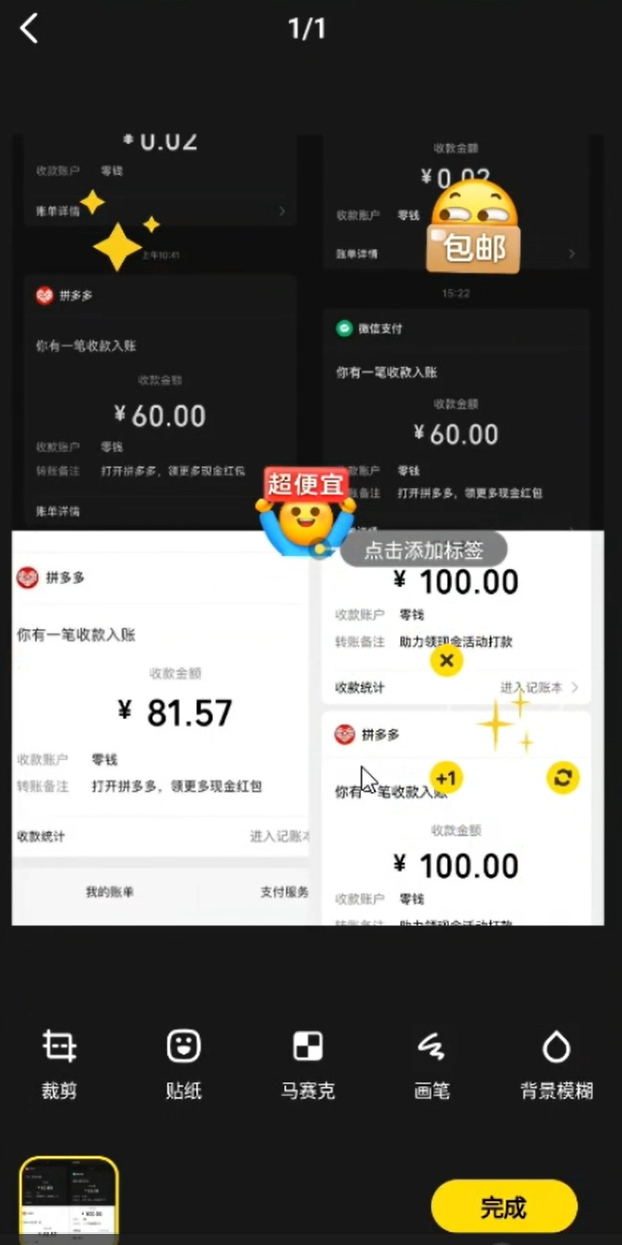The image size is (622, 1245).
Task: Open the 贴纸 sticker tool
Action: [x=183, y=1065]
